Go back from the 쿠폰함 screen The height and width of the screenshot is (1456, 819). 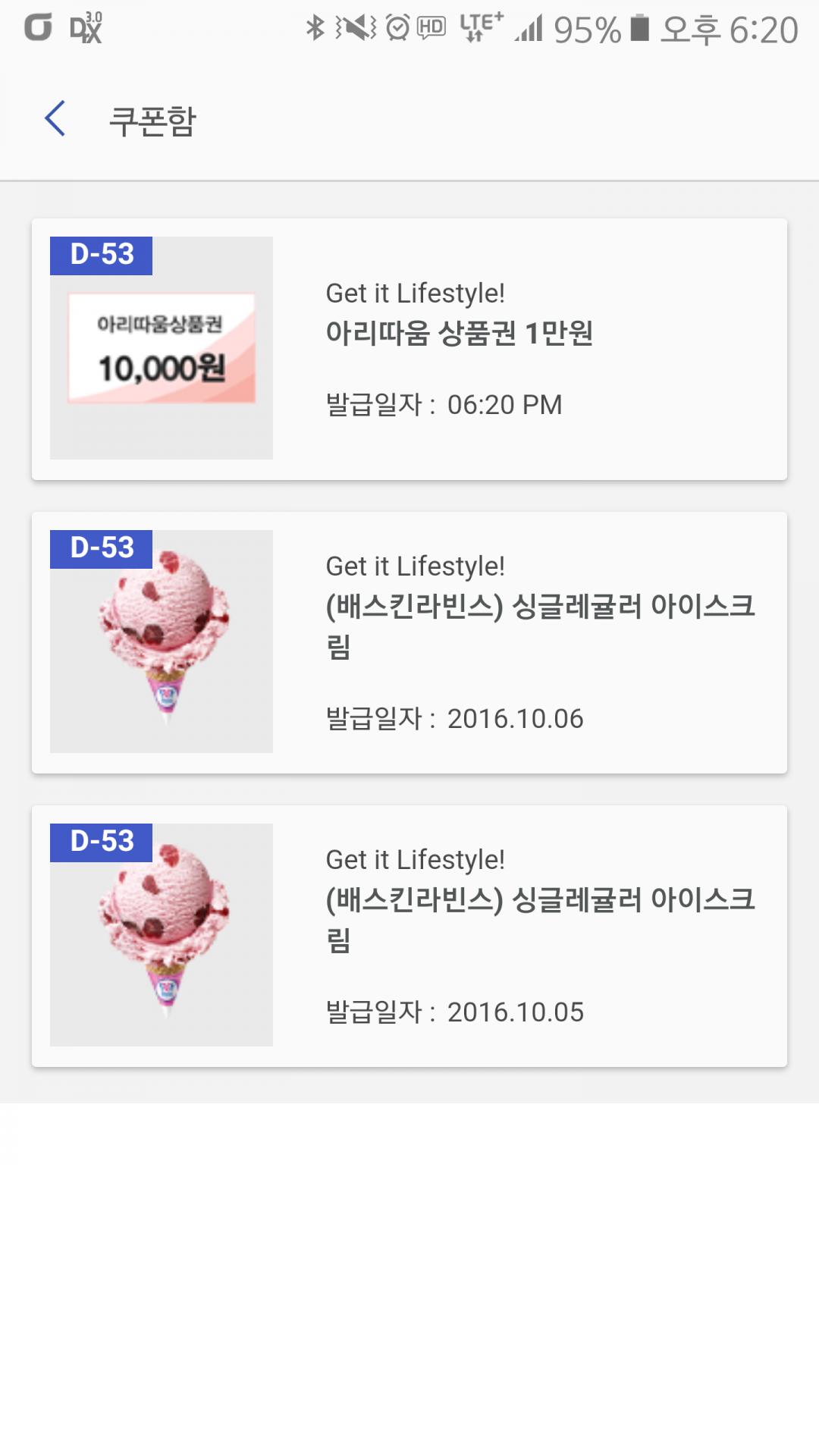[x=55, y=119]
